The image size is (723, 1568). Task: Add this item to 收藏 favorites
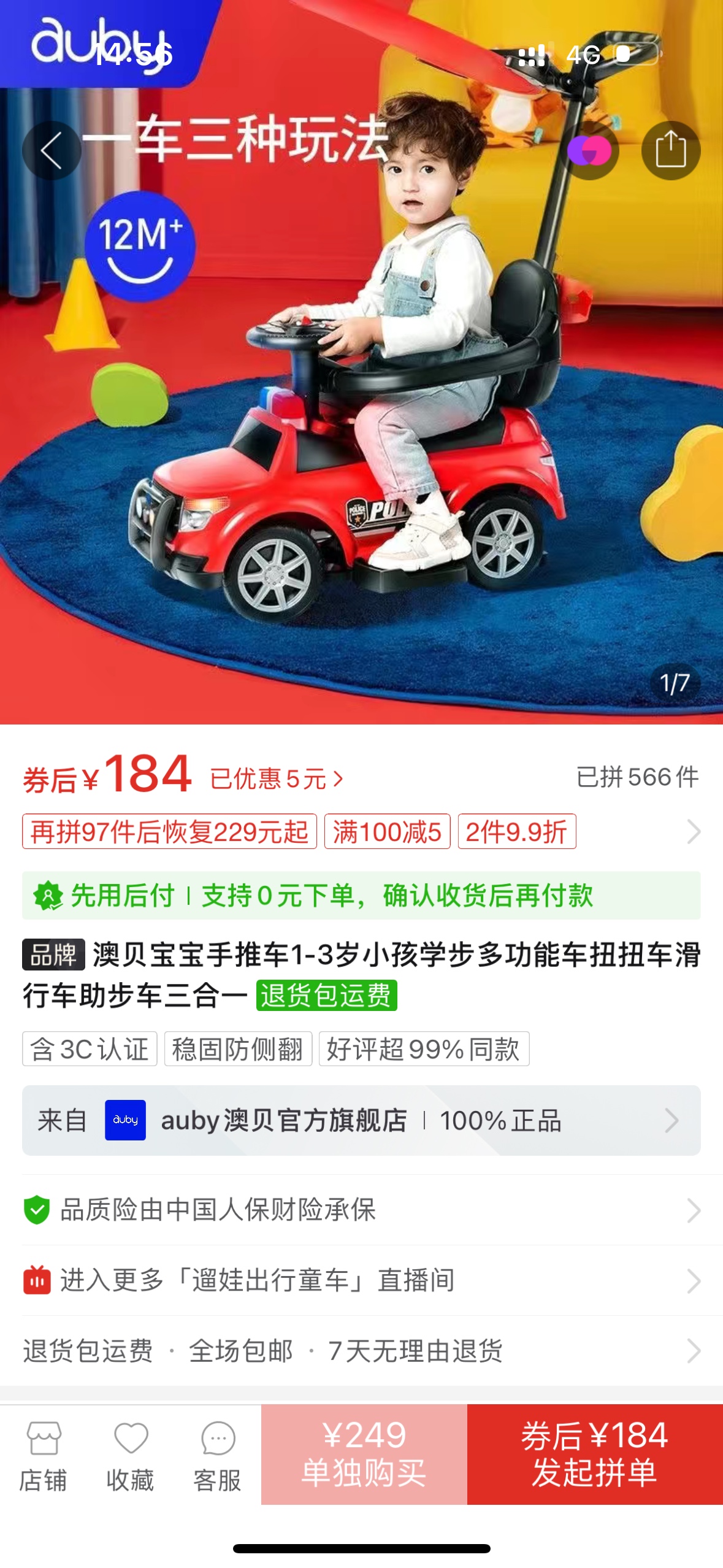click(130, 1454)
